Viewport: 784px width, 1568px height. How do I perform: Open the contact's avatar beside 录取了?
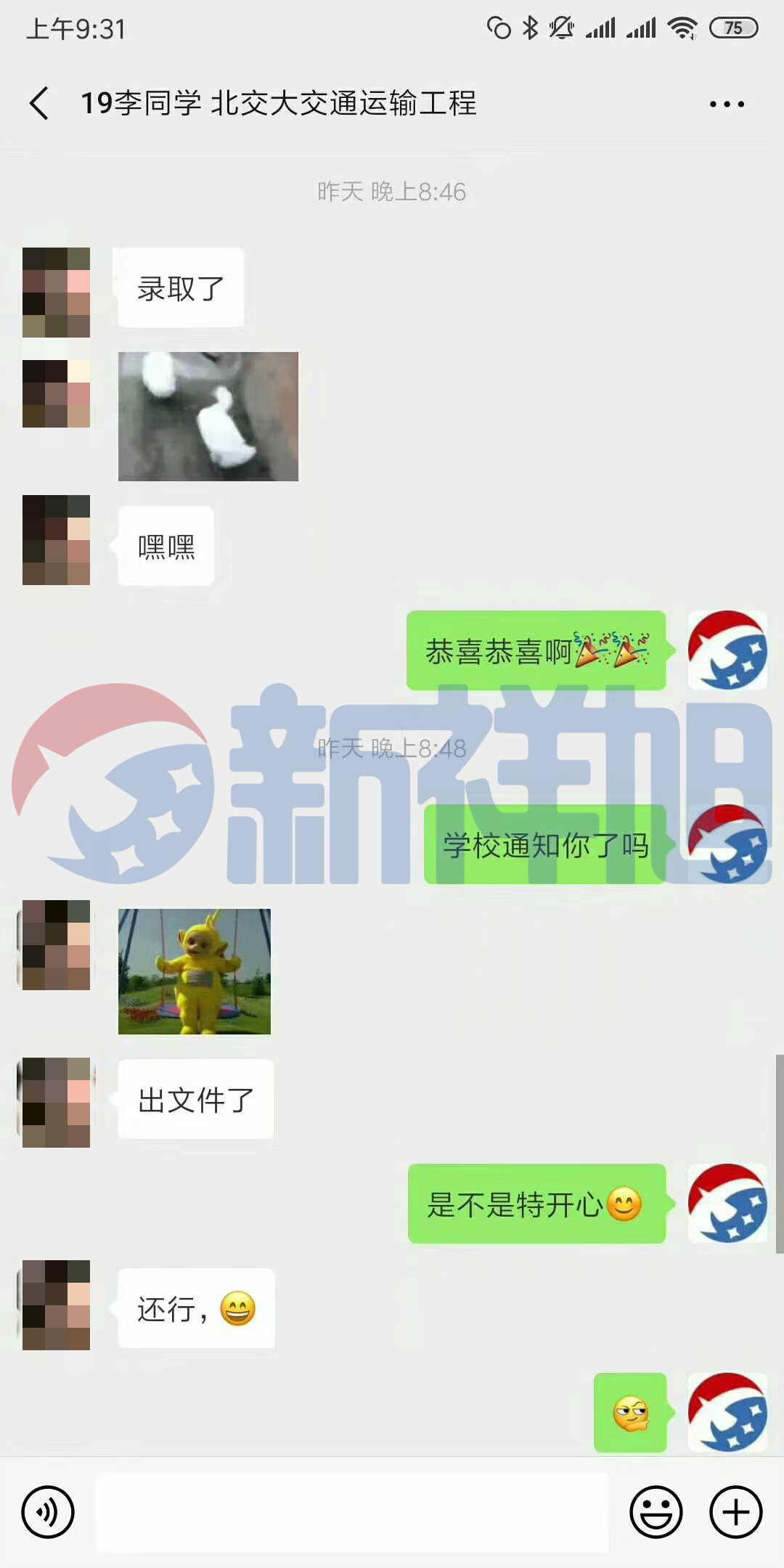coord(57,292)
